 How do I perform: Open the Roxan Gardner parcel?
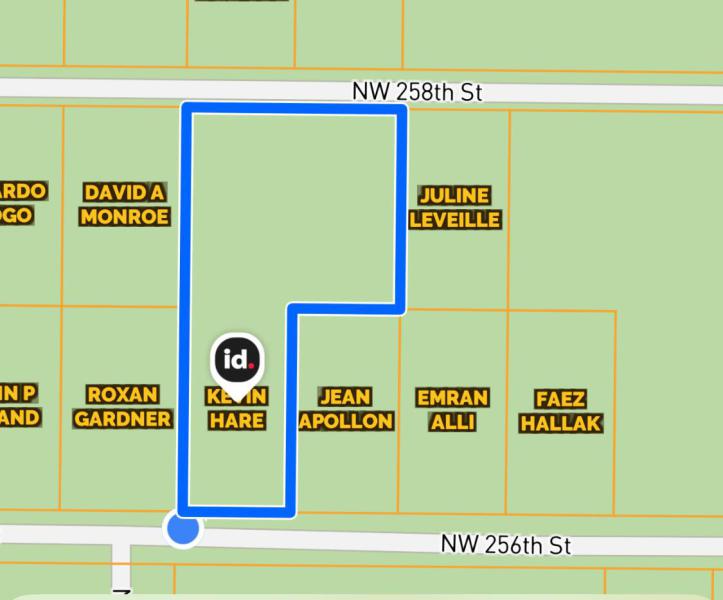pos(123,407)
